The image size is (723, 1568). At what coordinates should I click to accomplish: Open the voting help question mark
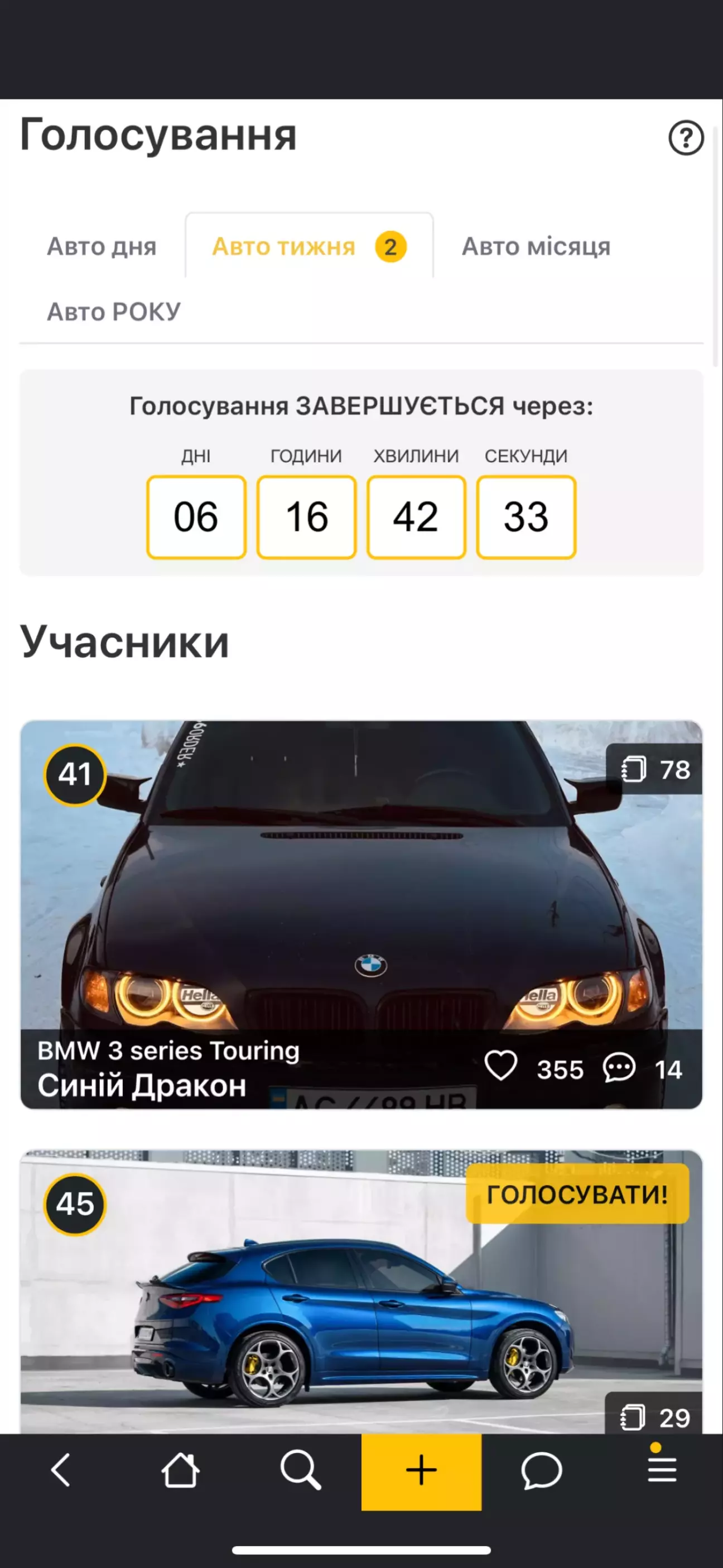tap(685, 138)
